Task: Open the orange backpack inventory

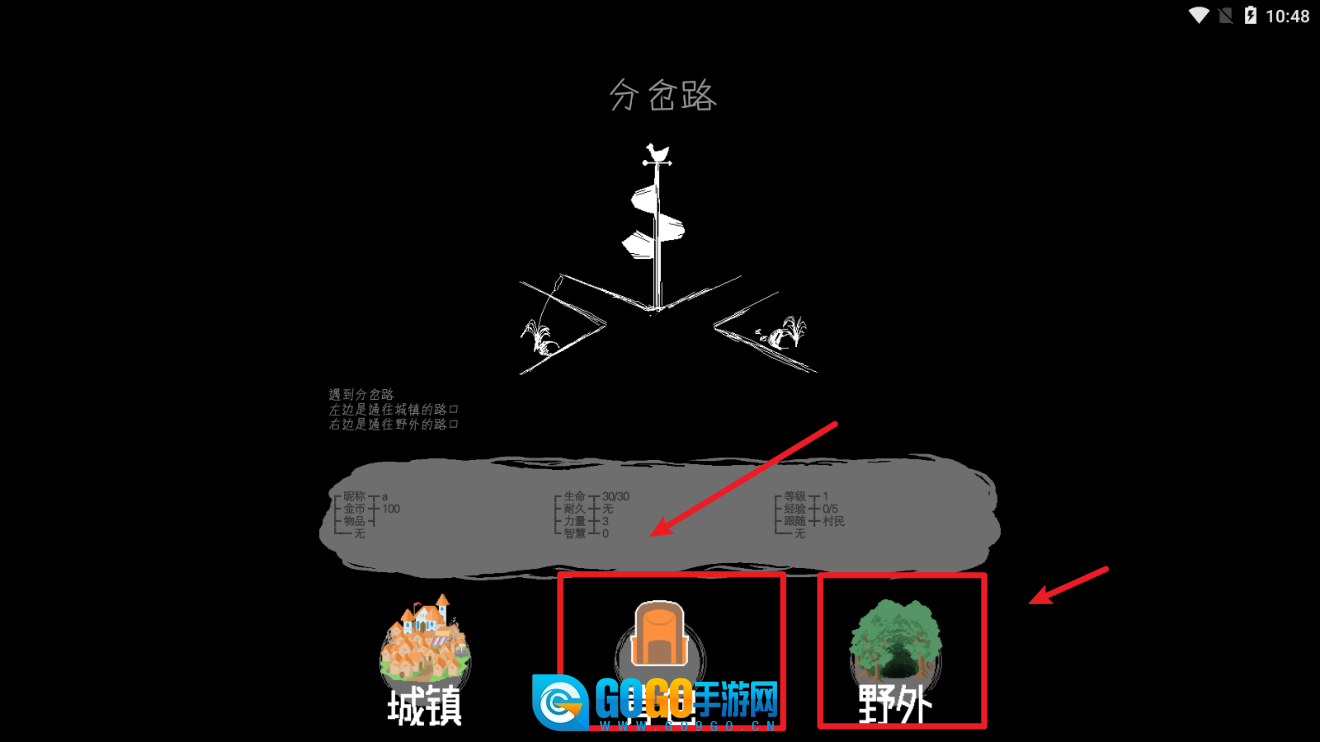Action: [x=661, y=639]
